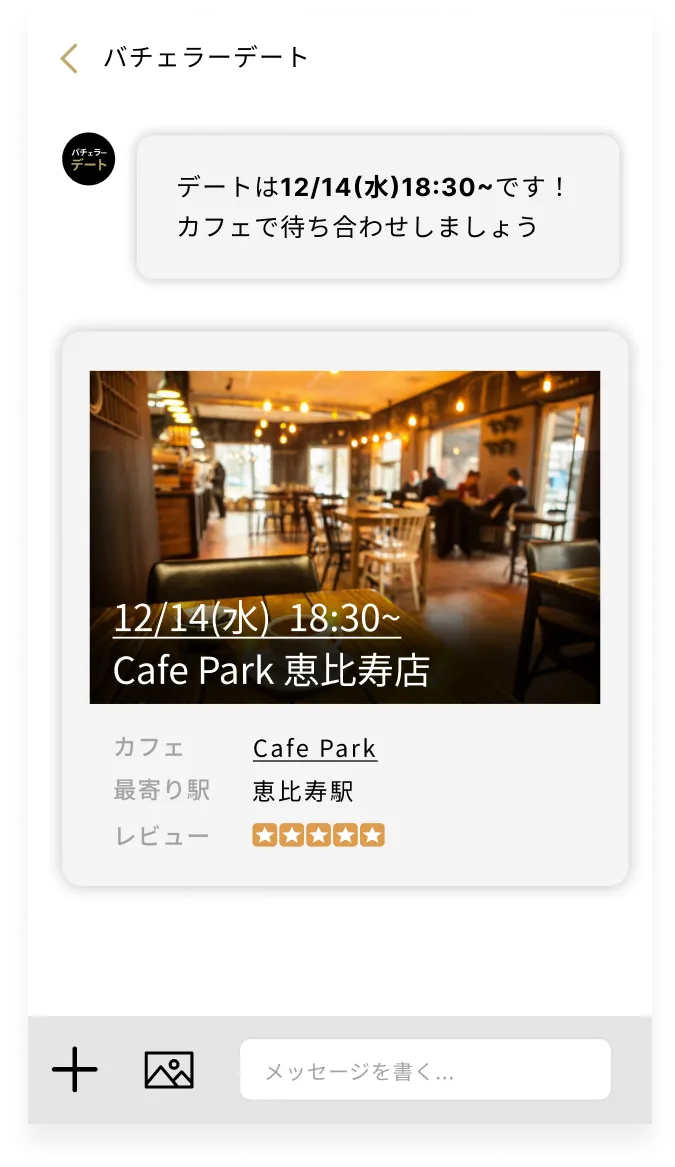Focus the メッセージを書く message field
This screenshot has height=1167, width=675.
pos(425,1070)
